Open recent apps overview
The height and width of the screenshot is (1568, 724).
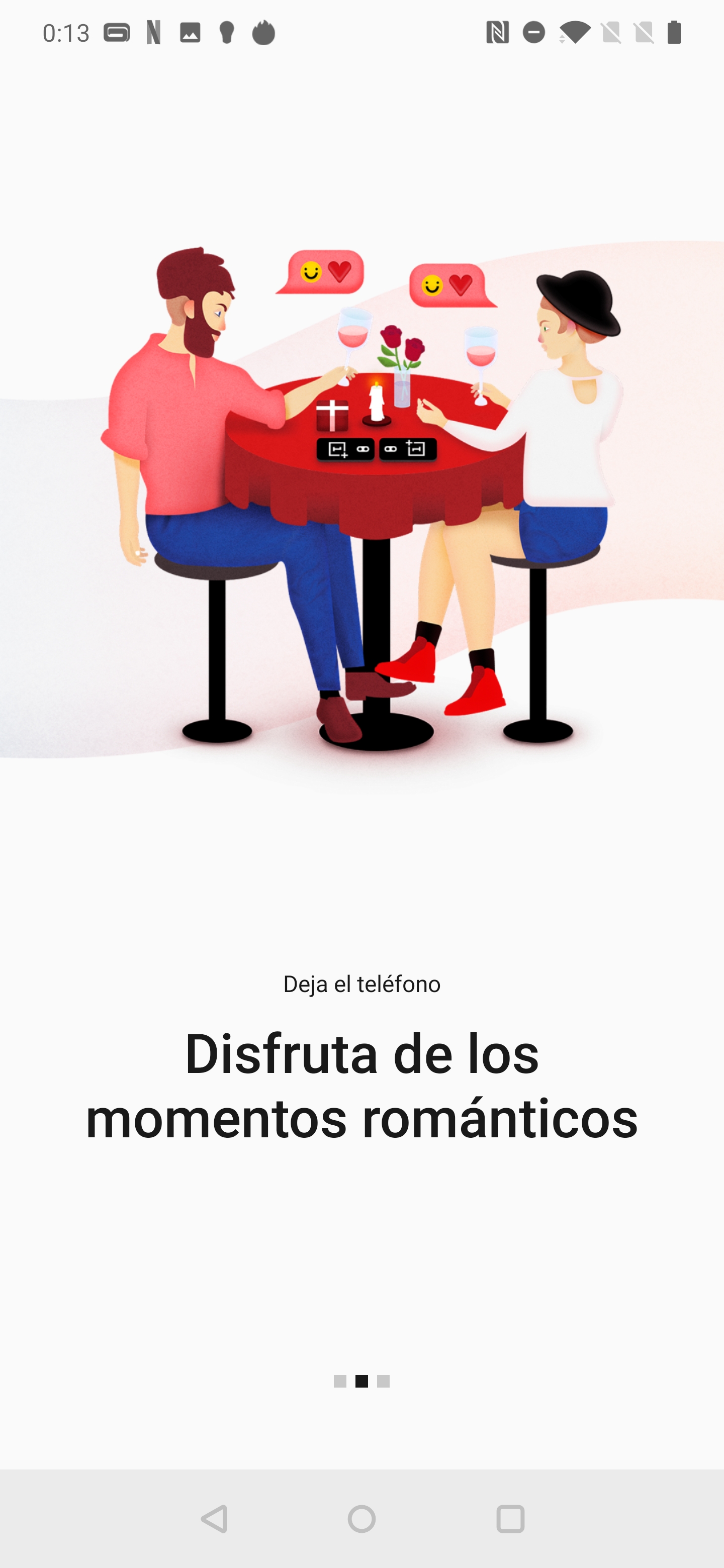[510, 1519]
